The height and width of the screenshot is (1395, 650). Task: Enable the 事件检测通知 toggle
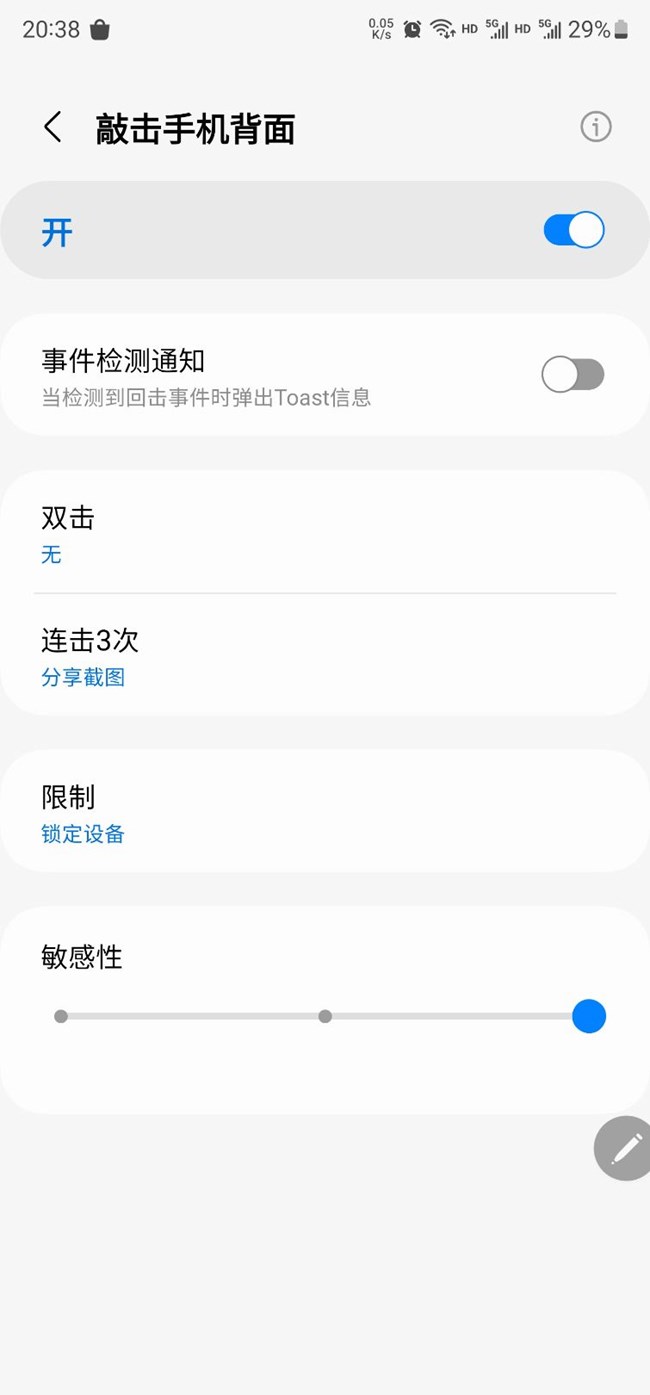pos(573,375)
